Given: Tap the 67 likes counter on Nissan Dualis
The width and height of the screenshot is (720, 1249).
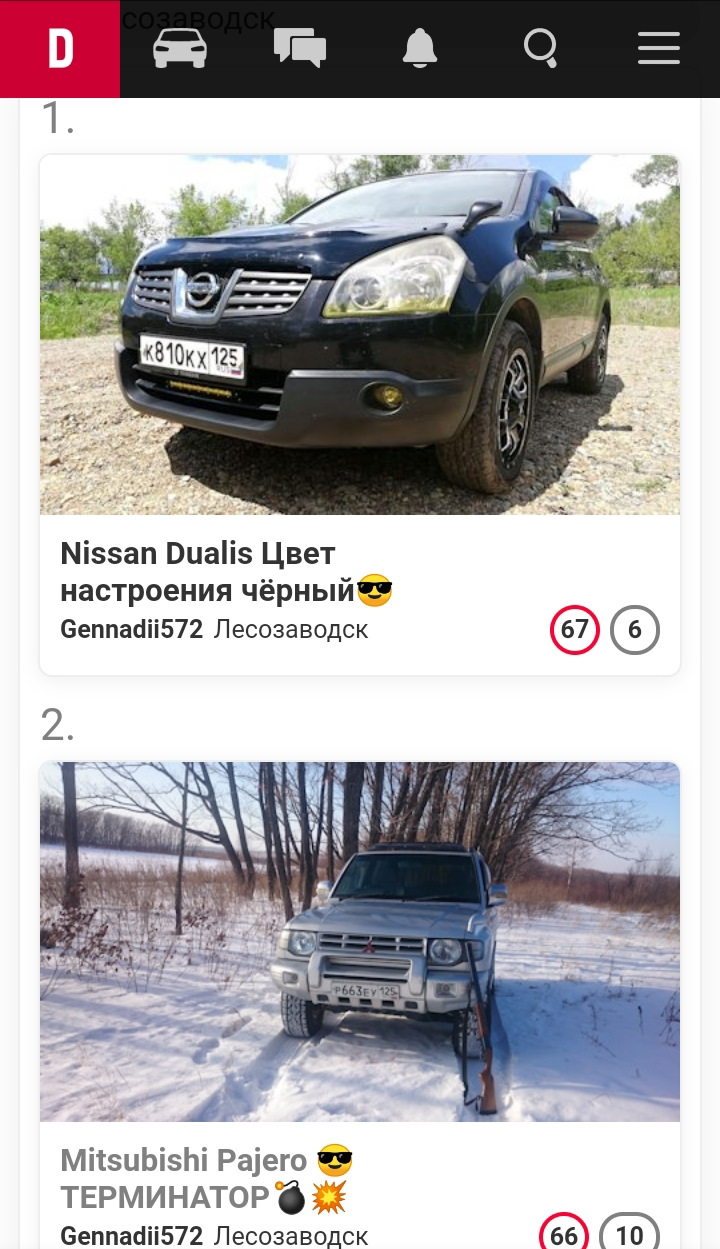Looking at the screenshot, I should pyautogui.click(x=575, y=630).
